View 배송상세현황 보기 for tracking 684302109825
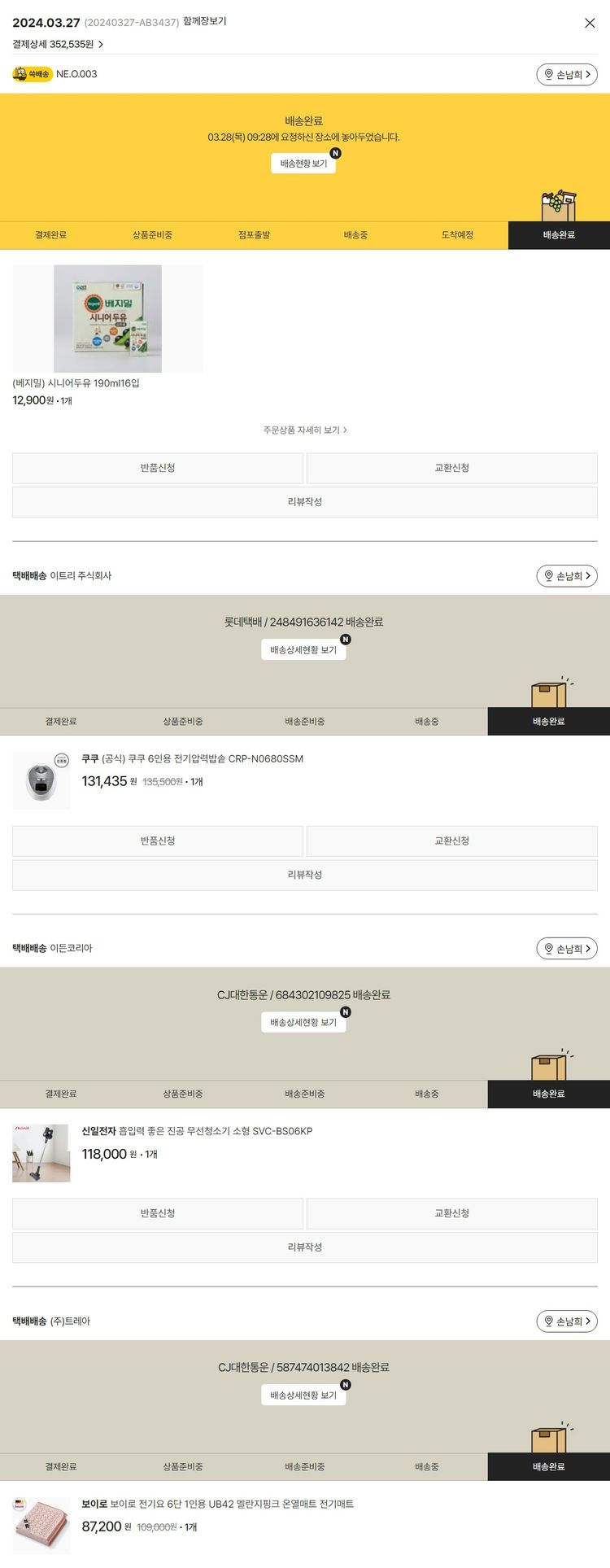Screen dimensions: 610x1568 [x=303, y=1022]
